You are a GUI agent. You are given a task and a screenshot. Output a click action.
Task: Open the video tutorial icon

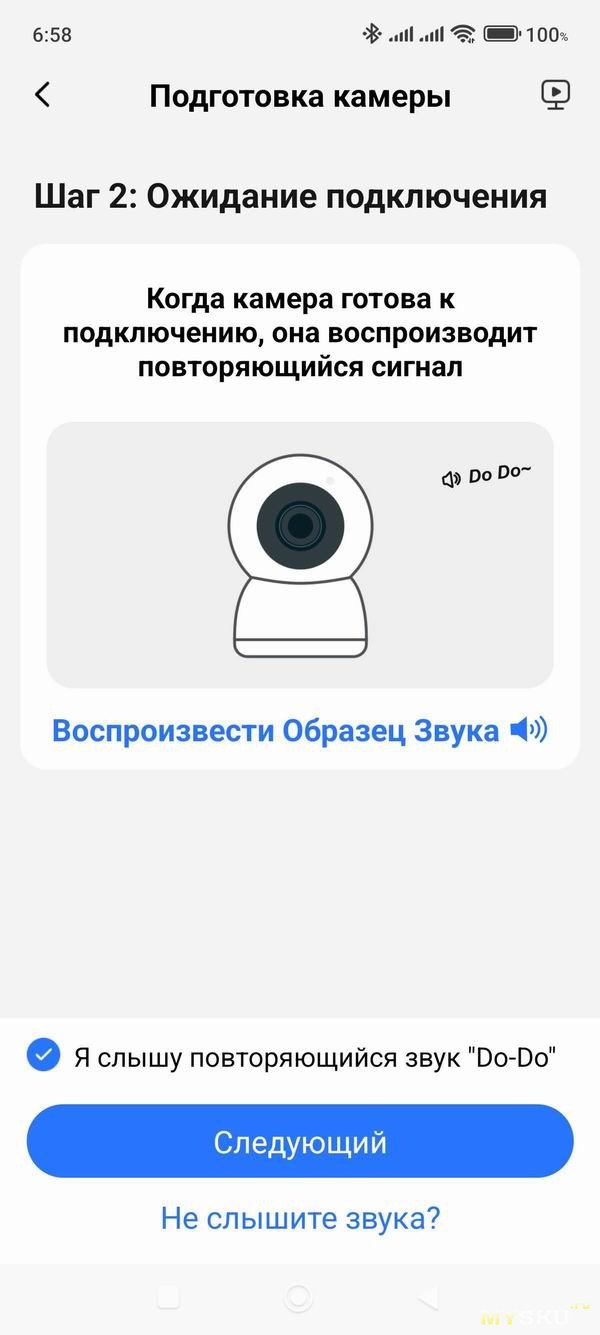click(x=555, y=95)
